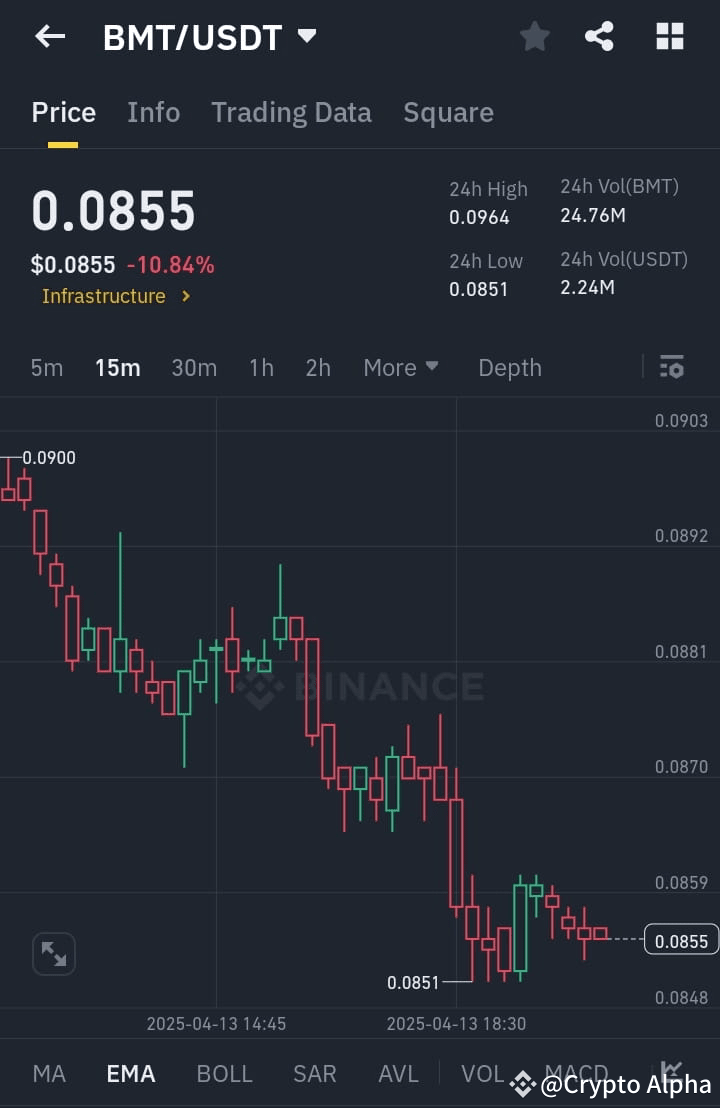Switch to the 1h timeframe
Viewport: 720px width, 1108px height.
point(261,368)
